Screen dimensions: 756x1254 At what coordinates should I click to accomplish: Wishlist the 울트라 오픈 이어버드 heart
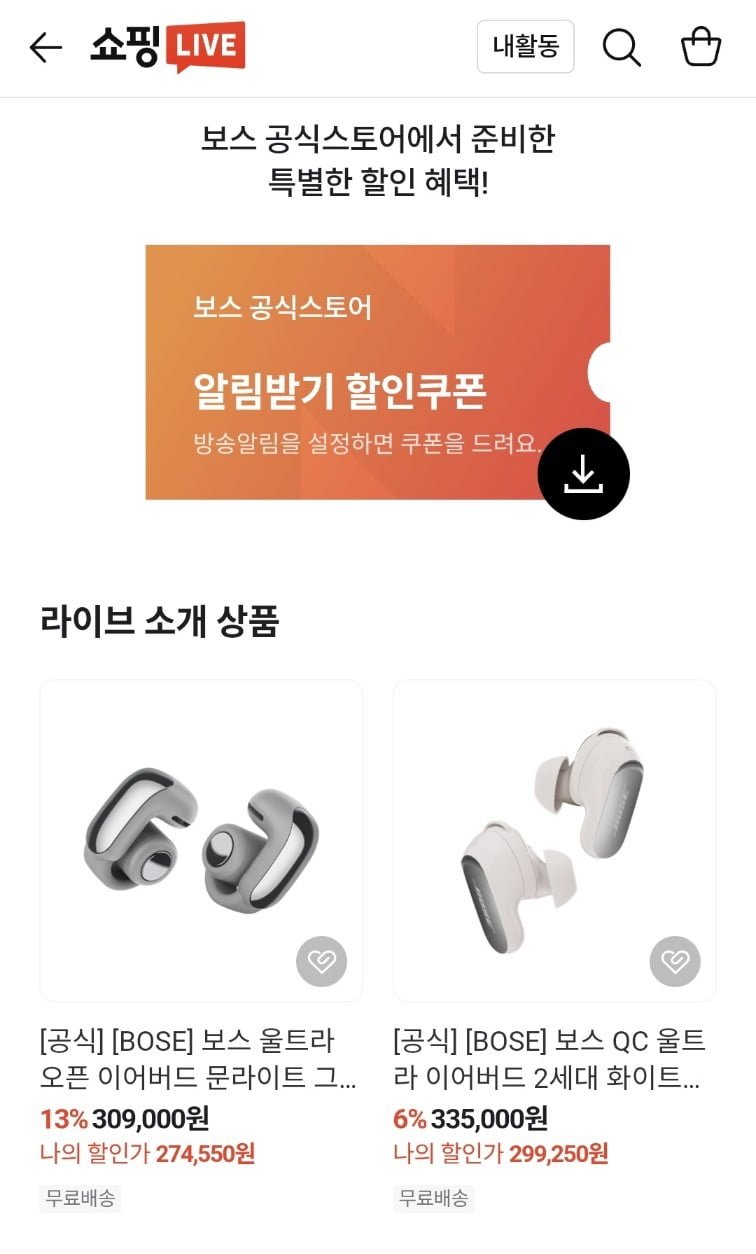pyautogui.click(x=321, y=962)
